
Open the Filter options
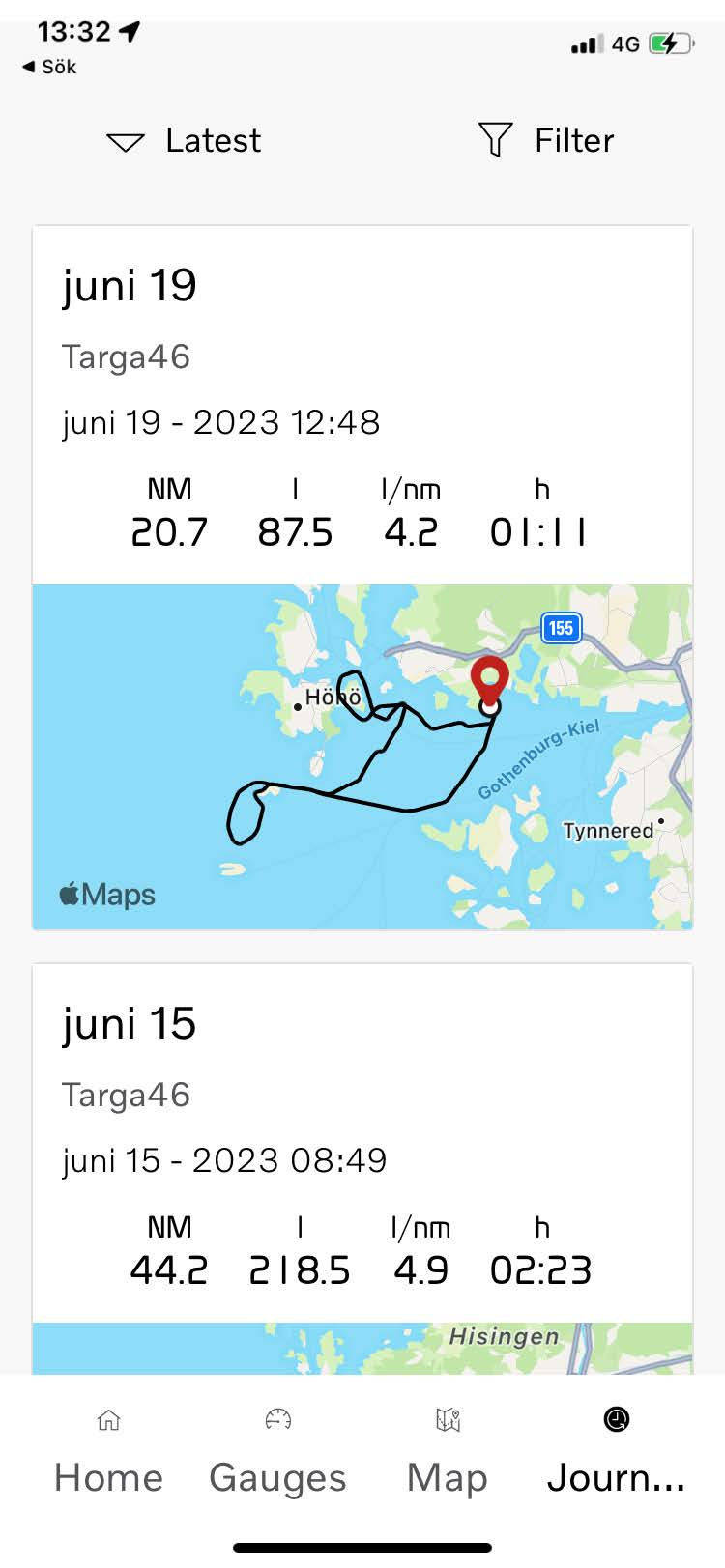point(546,141)
